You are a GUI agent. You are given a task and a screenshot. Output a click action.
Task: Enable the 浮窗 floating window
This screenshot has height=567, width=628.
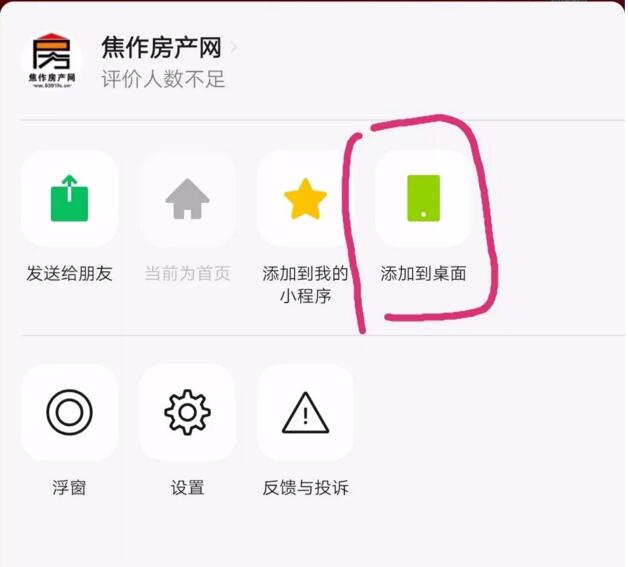pos(69,412)
